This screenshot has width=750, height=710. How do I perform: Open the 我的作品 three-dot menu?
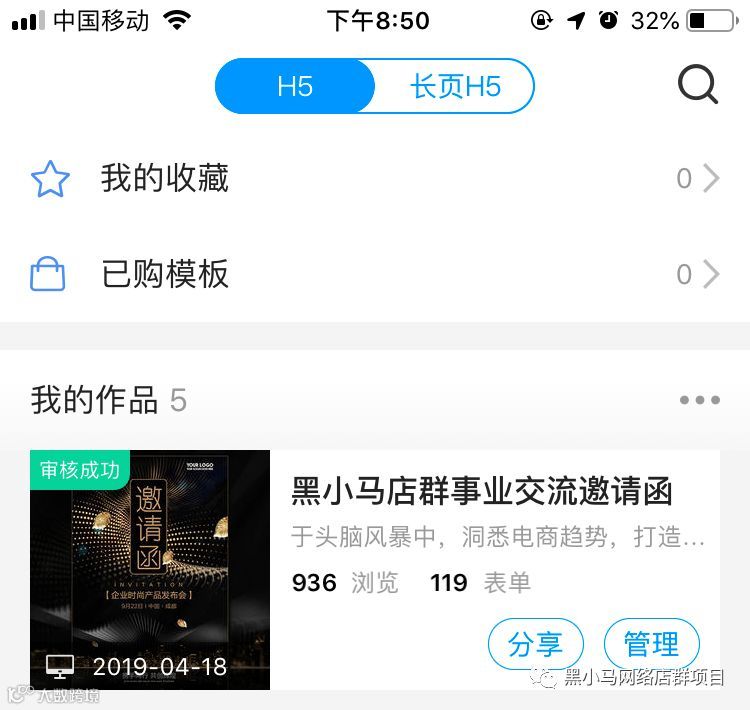(699, 401)
